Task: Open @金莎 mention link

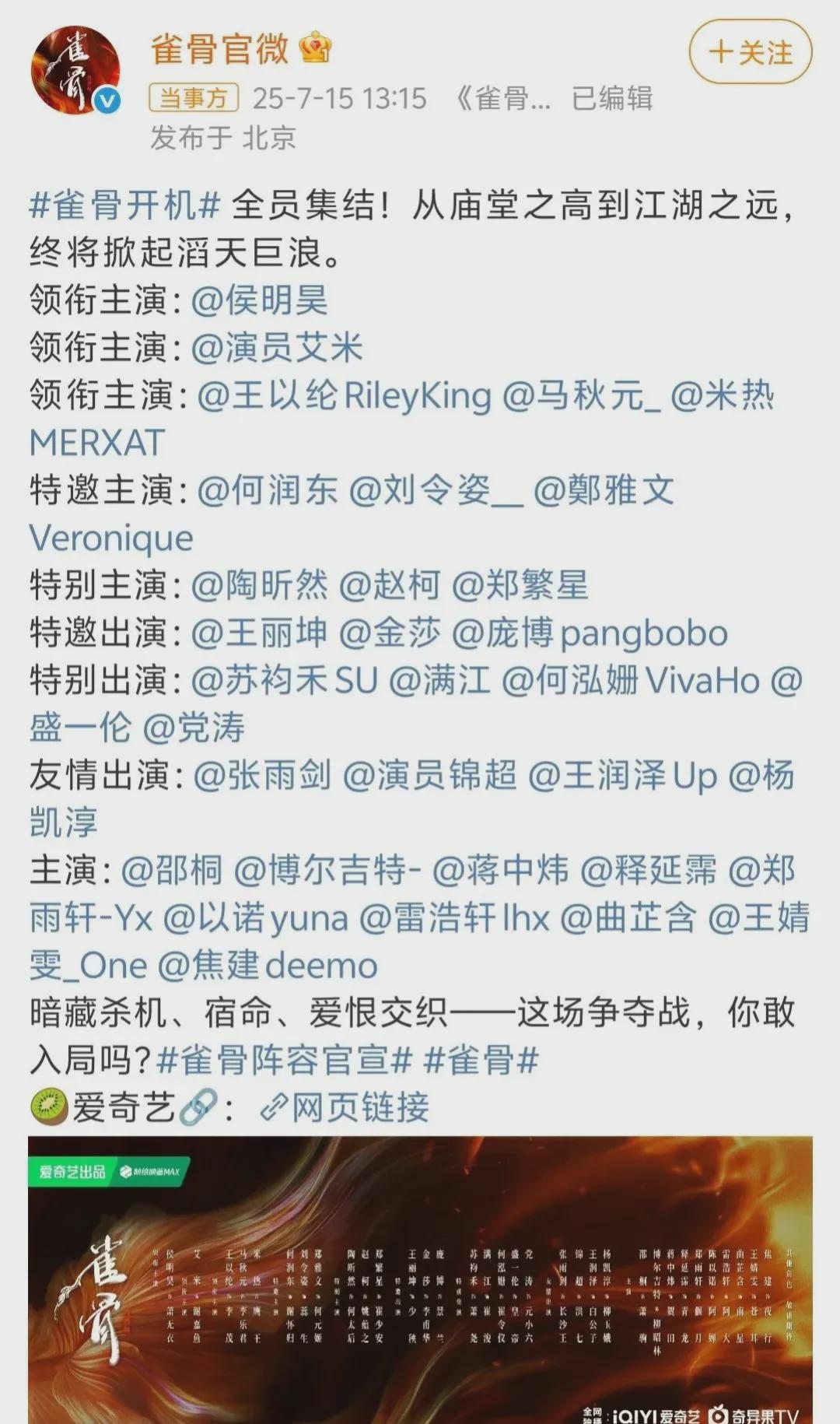Action: pos(390,633)
